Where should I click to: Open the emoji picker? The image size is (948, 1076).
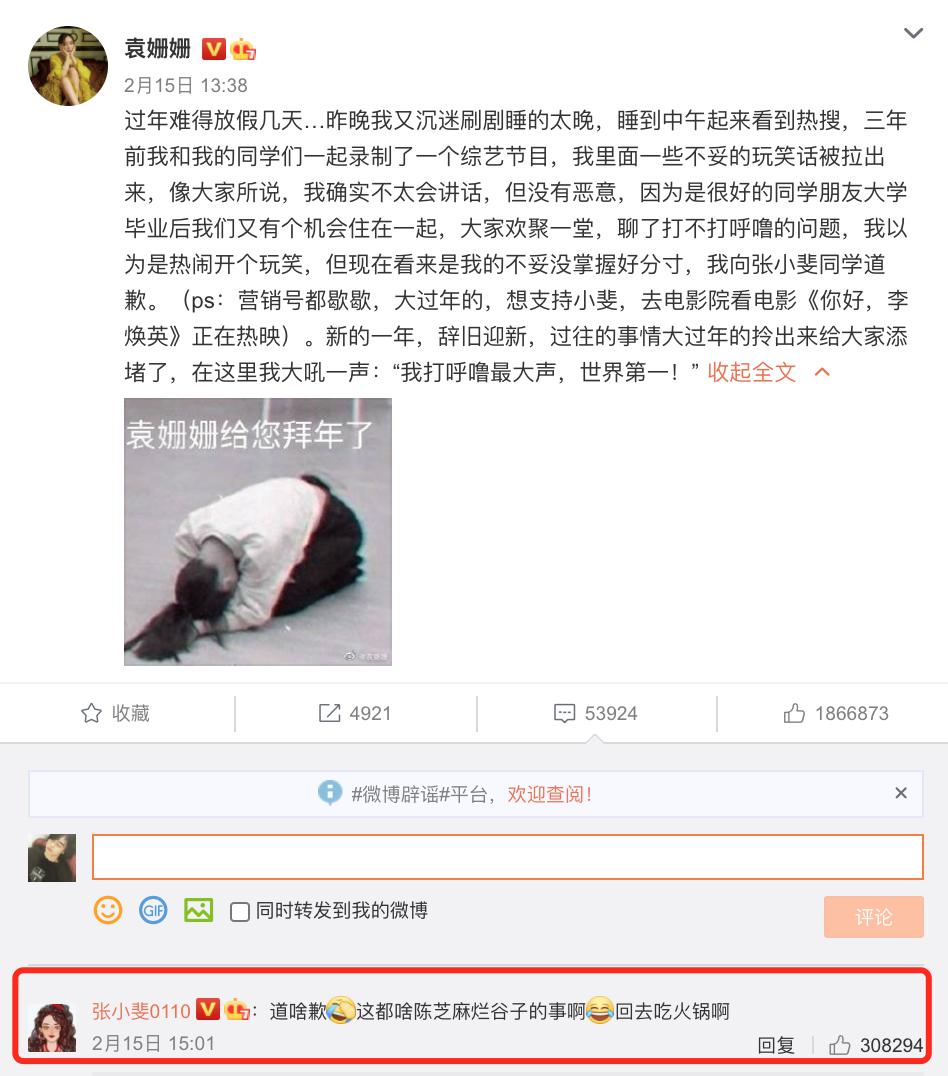108,910
